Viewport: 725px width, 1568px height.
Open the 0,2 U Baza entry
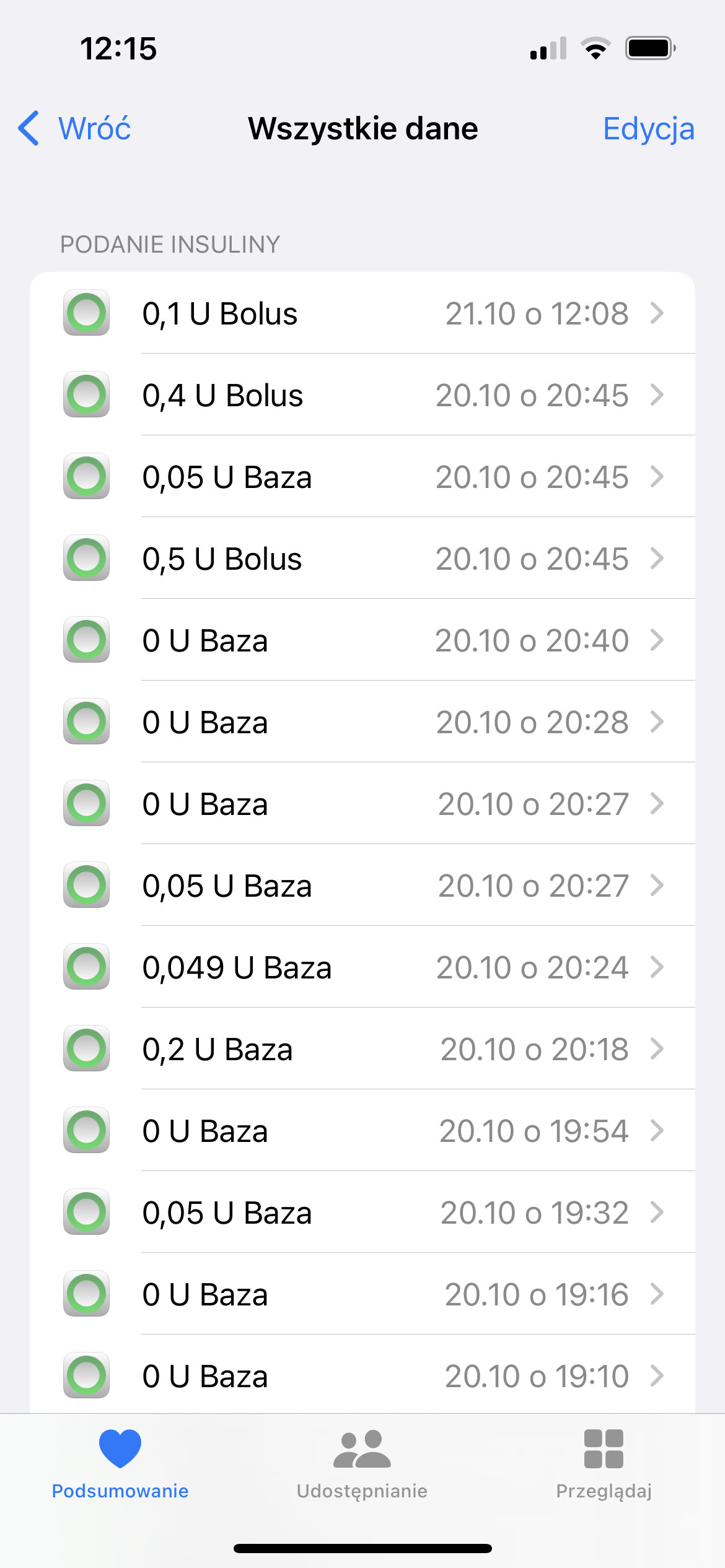(362, 1049)
